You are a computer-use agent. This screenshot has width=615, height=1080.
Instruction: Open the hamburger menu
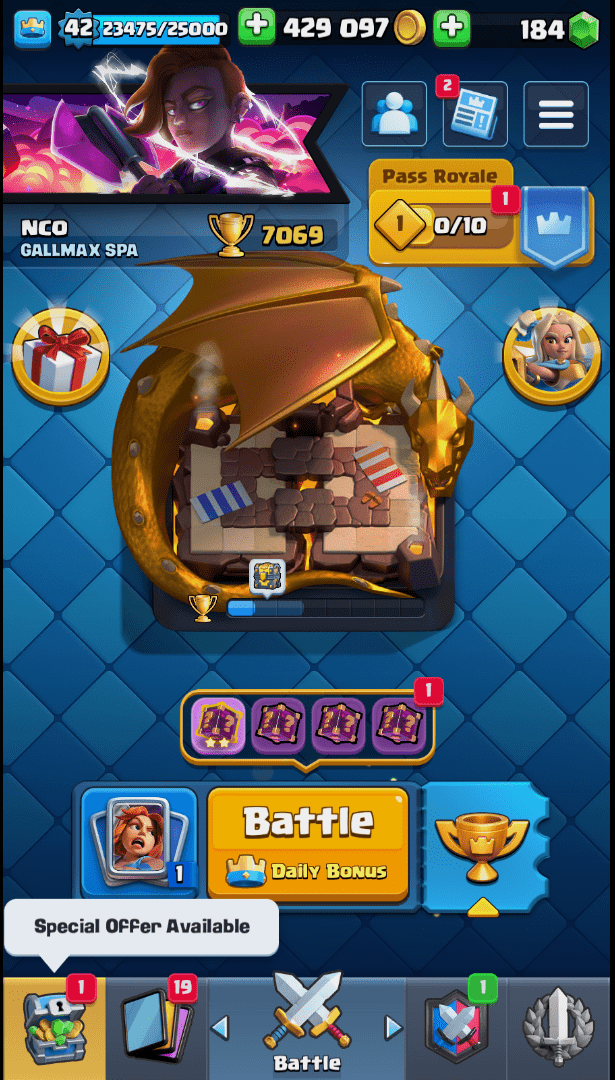556,114
